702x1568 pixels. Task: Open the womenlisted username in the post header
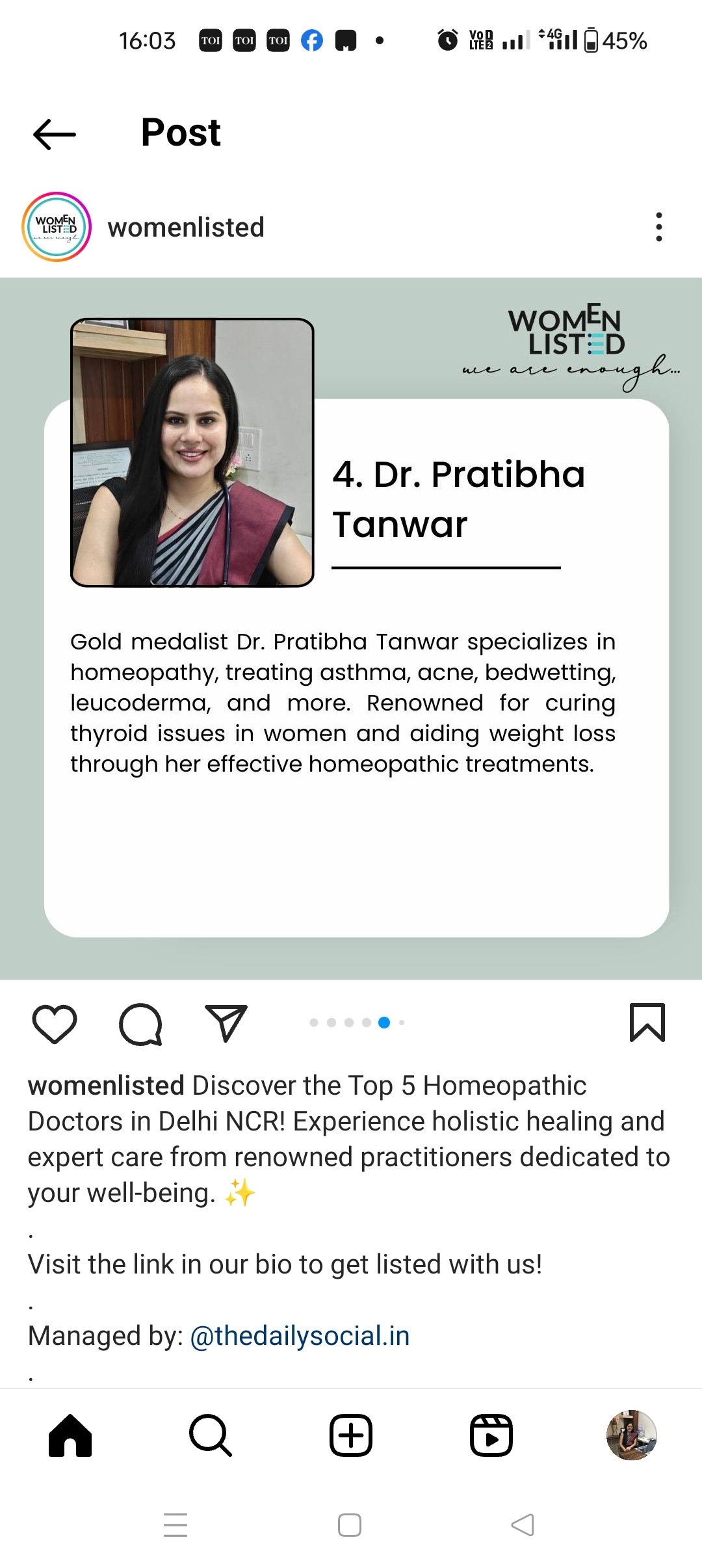tap(186, 228)
